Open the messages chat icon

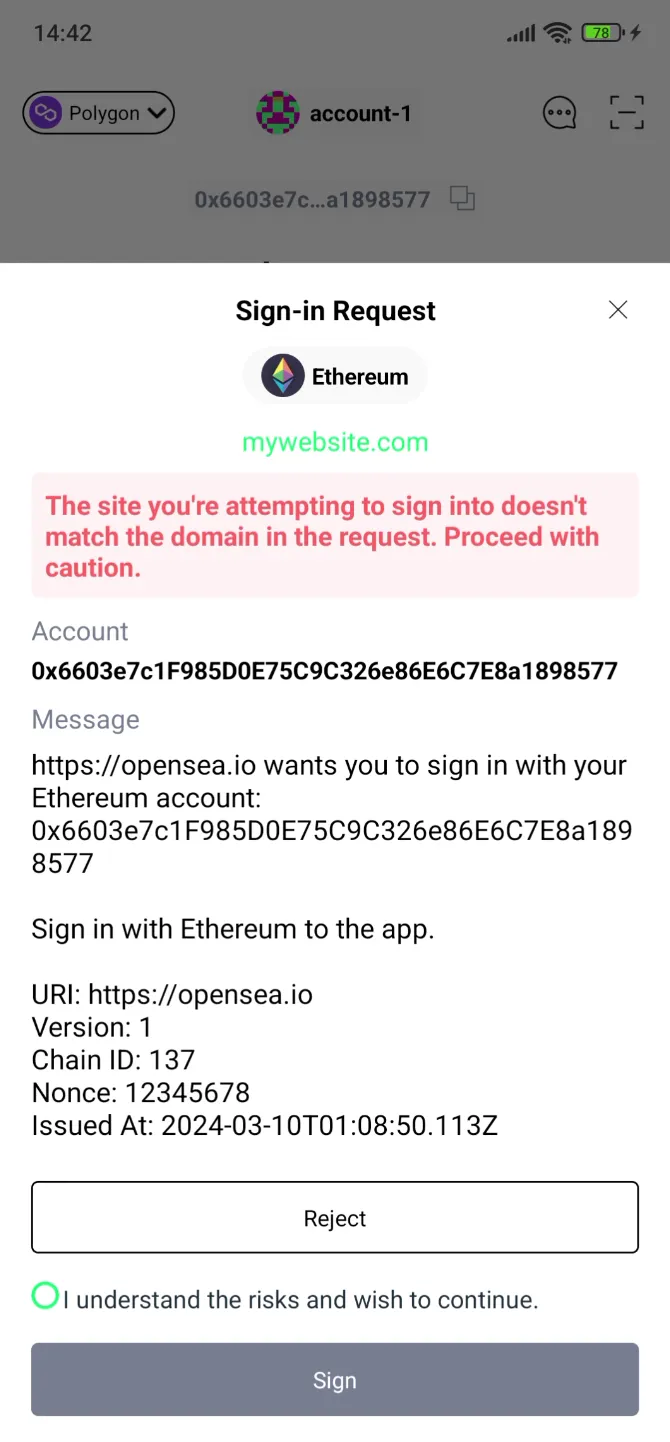click(x=559, y=113)
